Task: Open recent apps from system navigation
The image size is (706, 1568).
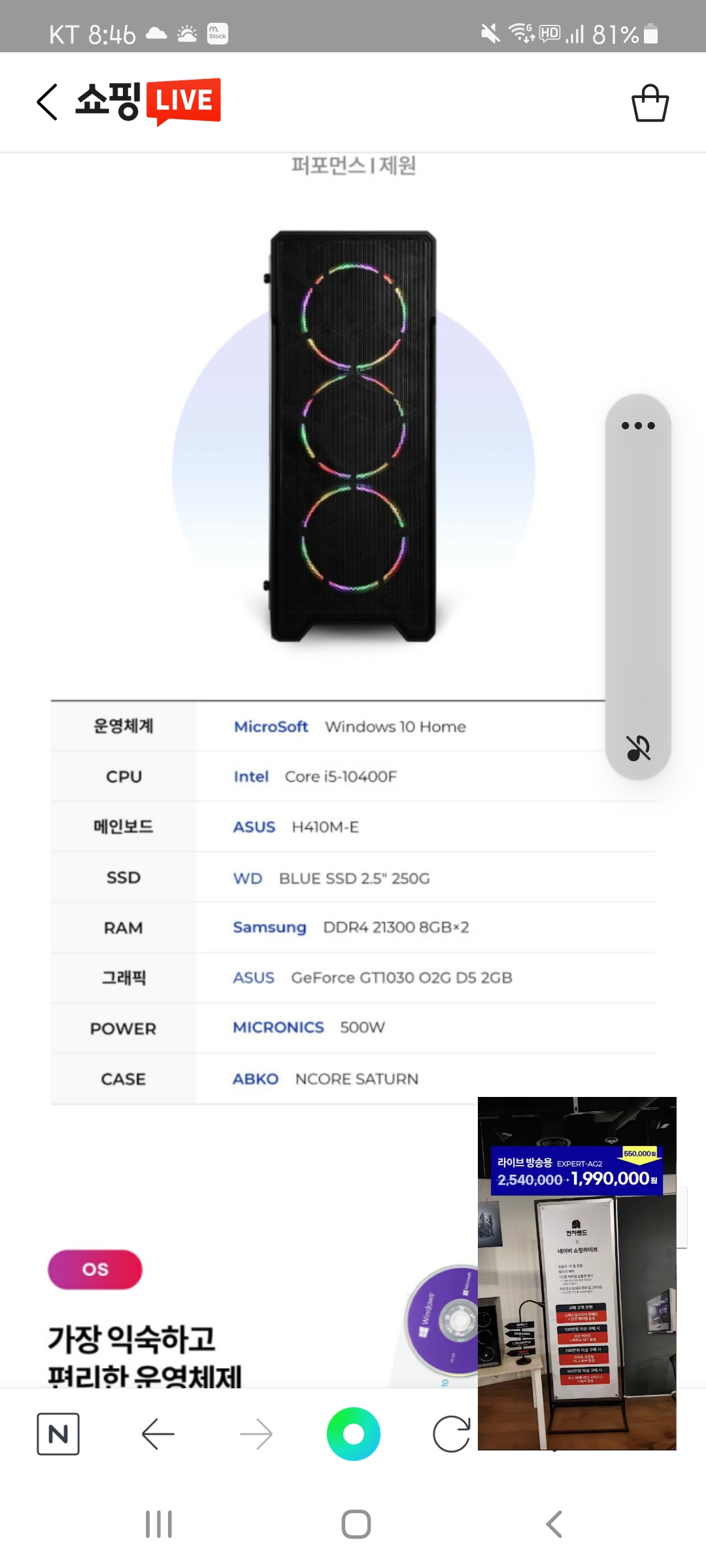Action: [159, 1524]
